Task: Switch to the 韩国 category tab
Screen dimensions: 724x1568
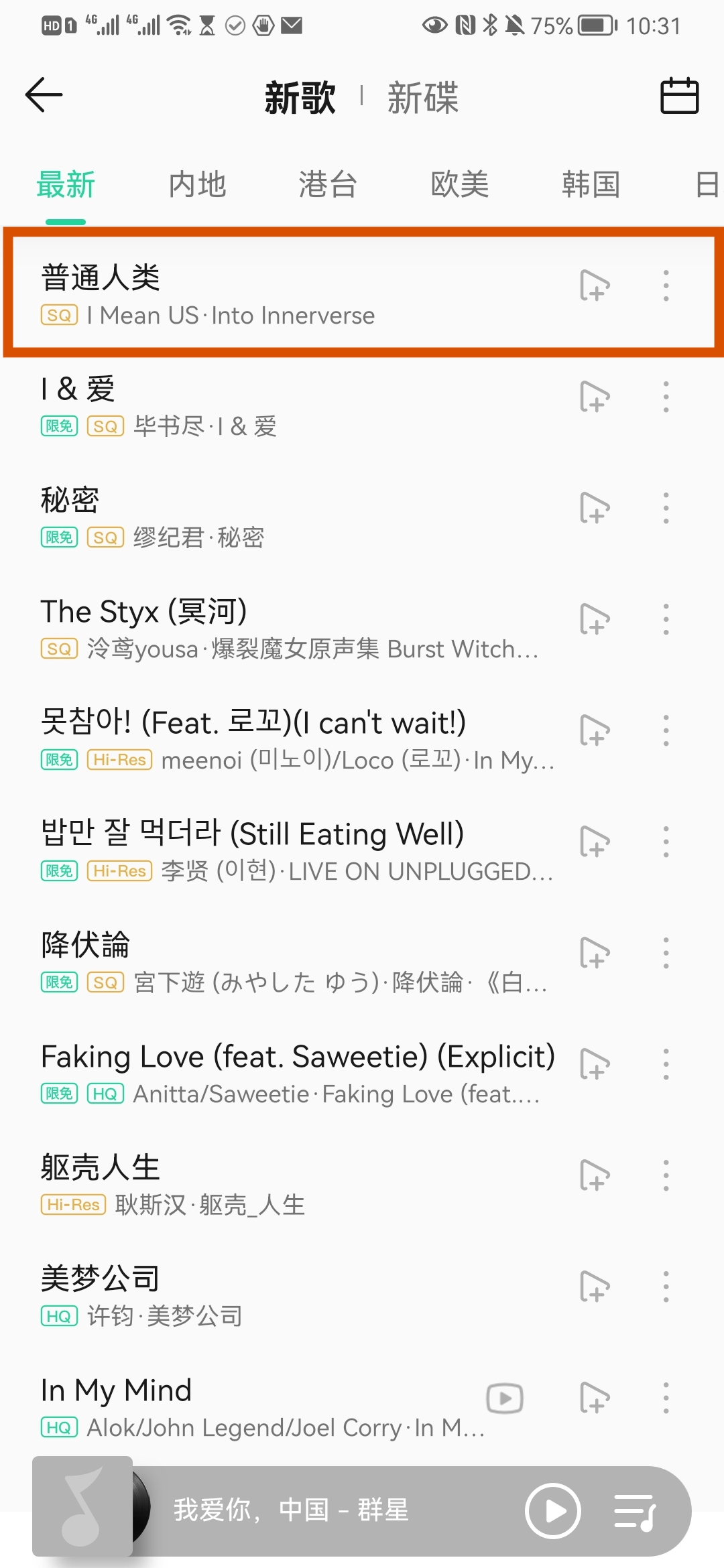Action: [x=591, y=184]
